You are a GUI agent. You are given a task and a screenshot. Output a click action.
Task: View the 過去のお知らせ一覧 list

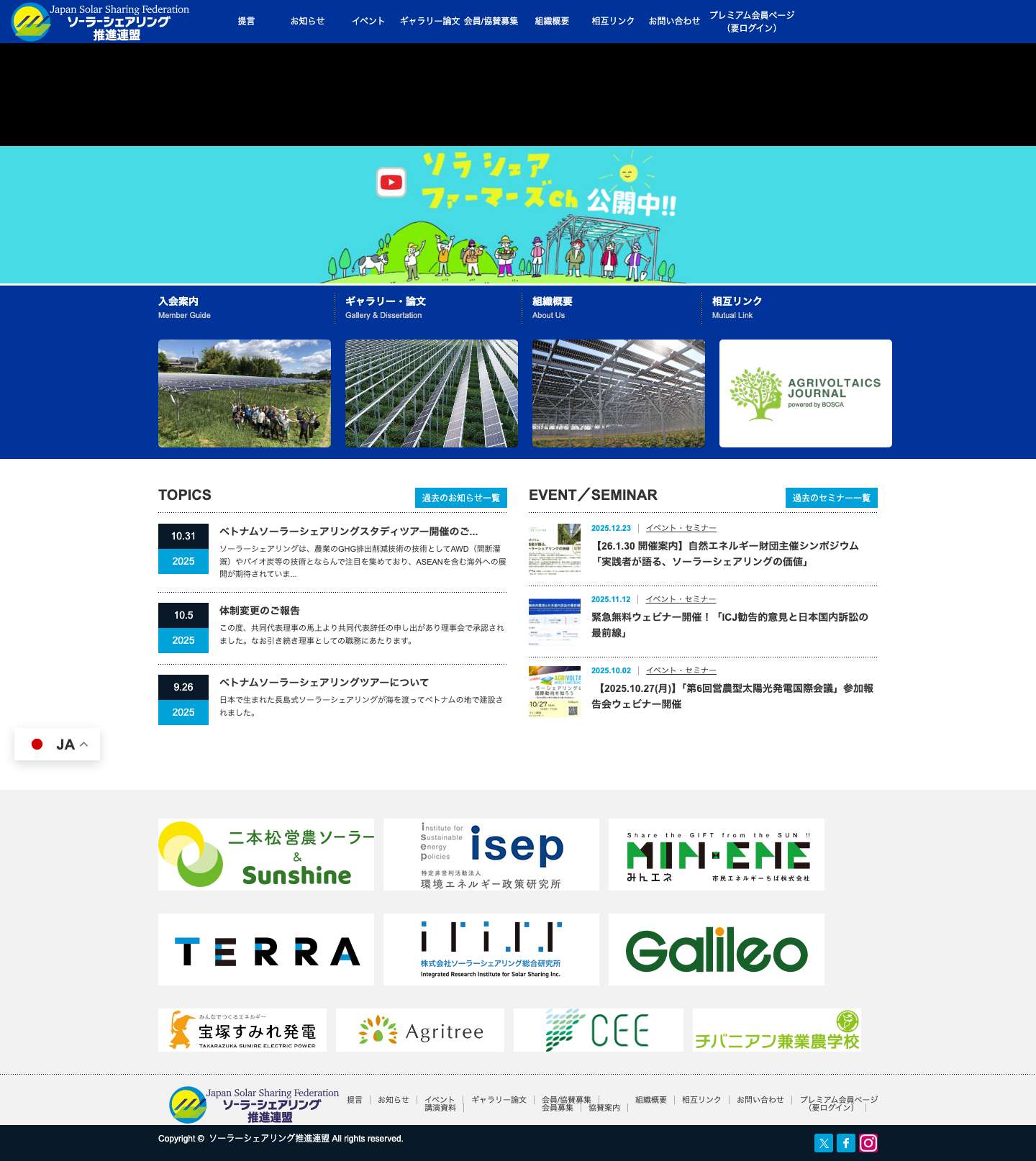[x=460, y=498]
